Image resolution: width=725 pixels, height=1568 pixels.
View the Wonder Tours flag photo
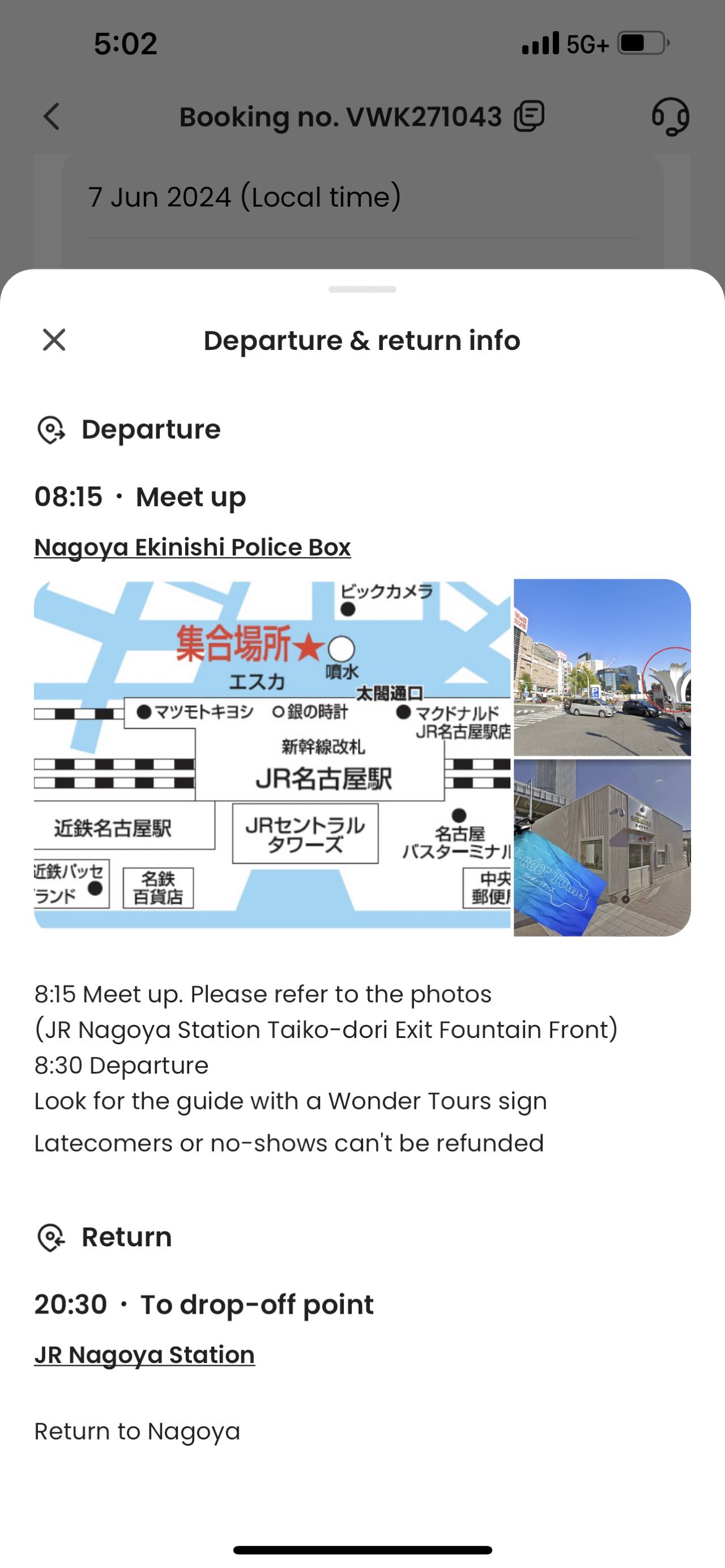pos(602,847)
